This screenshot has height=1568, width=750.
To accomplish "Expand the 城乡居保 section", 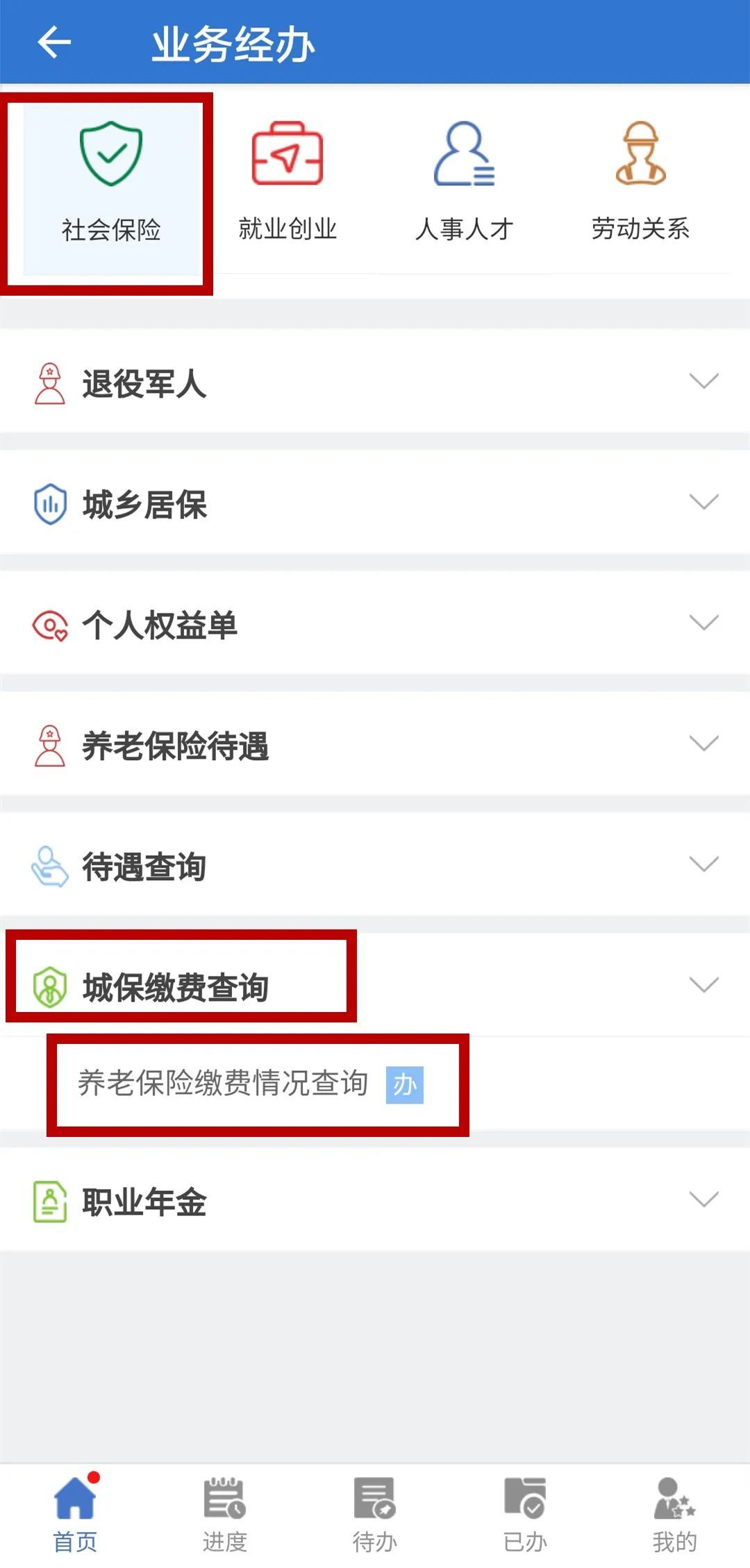I will [x=375, y=502].
